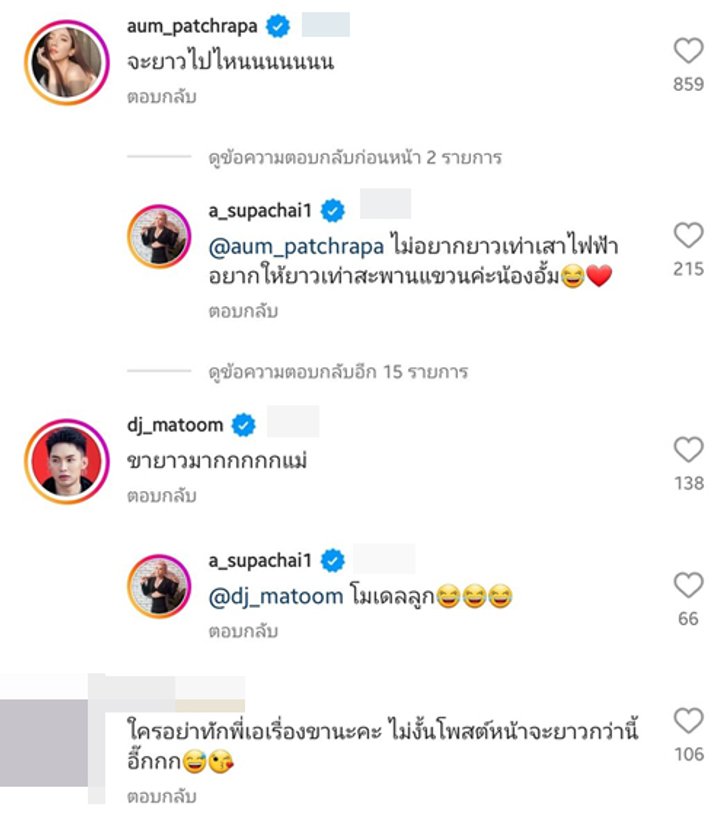This screenshot has height=814, width=728.
Task: Reply to a_supachai1's reply mentioning aum_patchrapa
Action: click(242, 312)
